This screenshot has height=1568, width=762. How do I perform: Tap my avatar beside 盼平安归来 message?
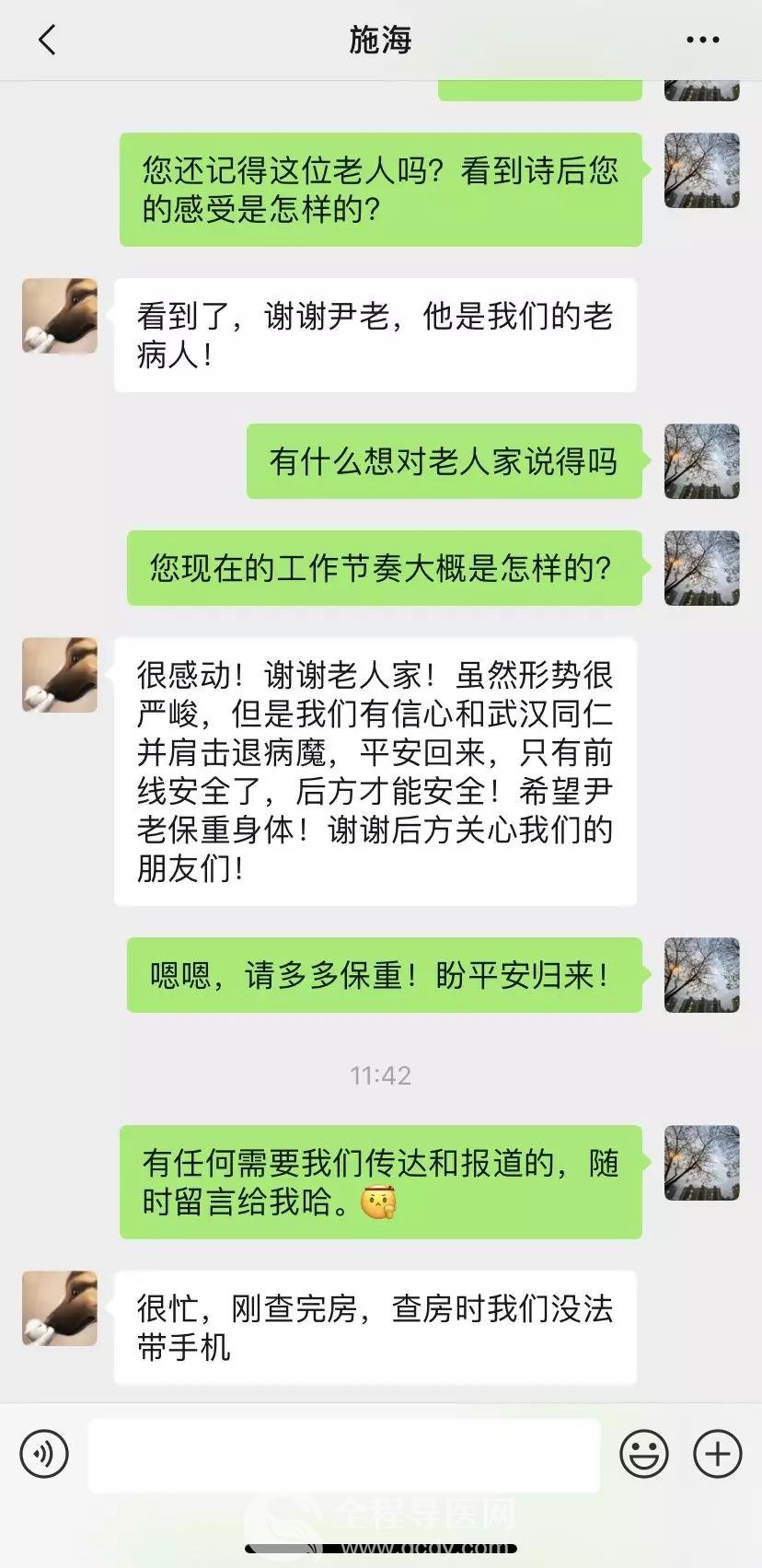tap(701, 975)
